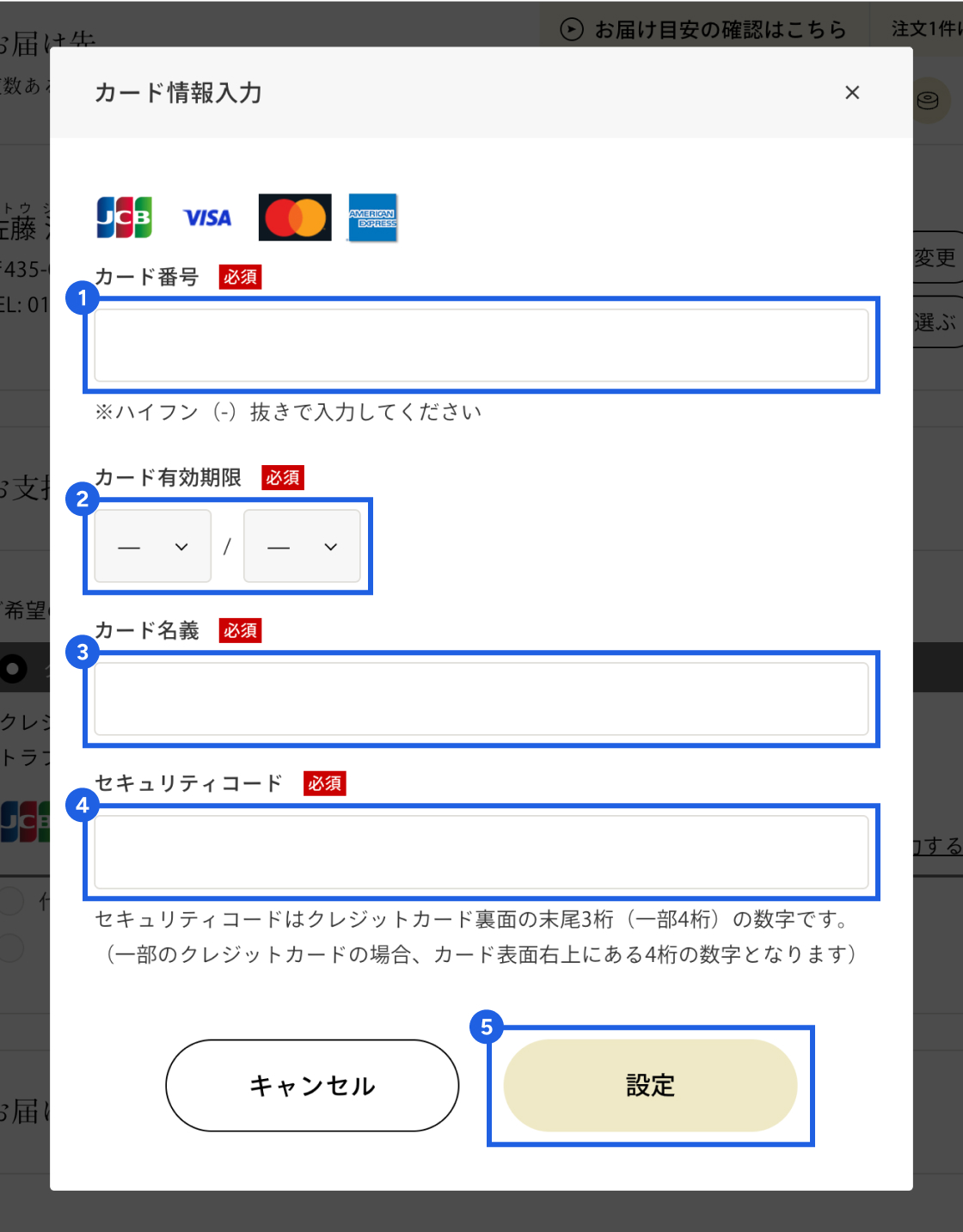
Task: Tap the カード名義 text field
Action: point(481,699)
